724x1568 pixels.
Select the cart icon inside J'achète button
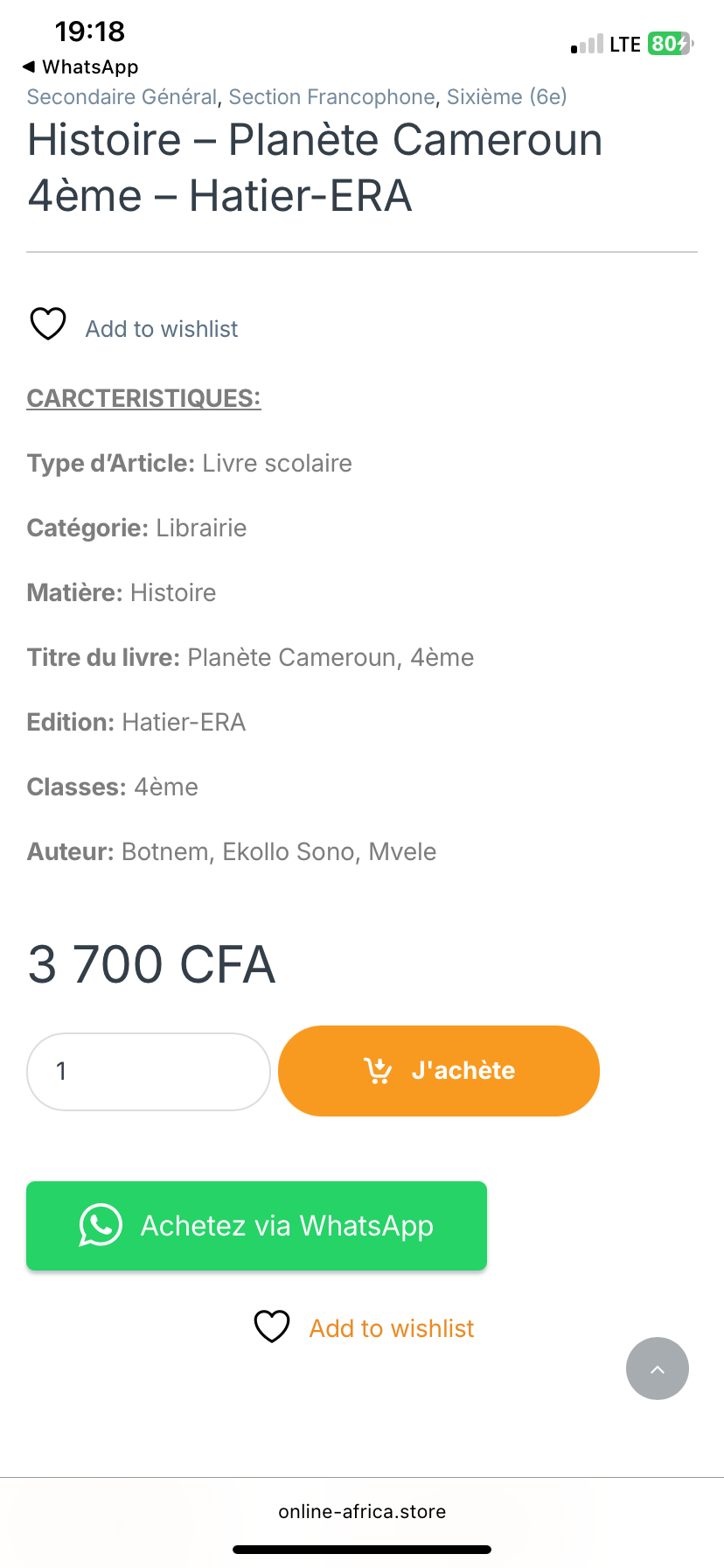coord(378,1069)
